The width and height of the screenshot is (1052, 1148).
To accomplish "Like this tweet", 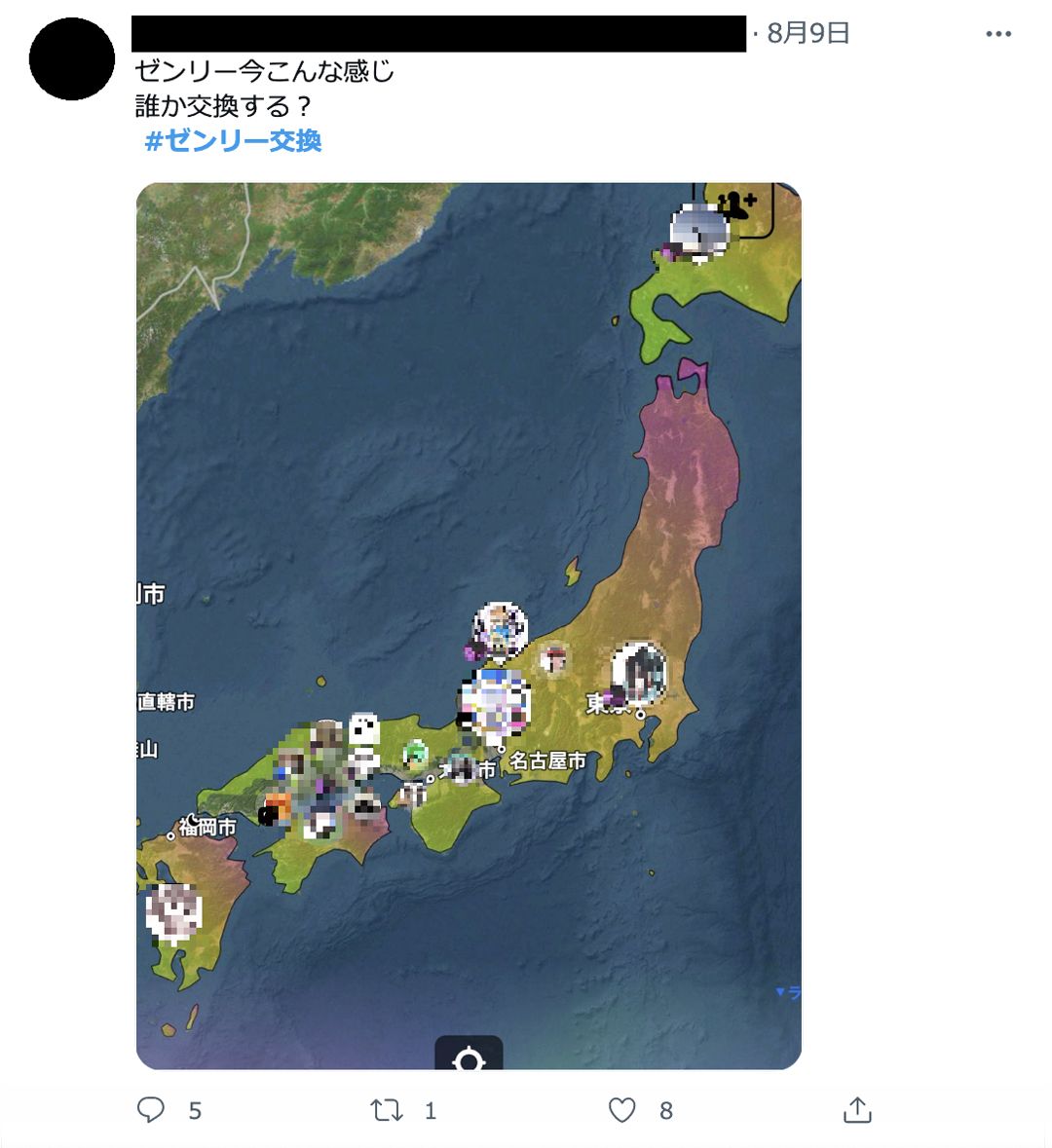I will tap(622, 1110).
